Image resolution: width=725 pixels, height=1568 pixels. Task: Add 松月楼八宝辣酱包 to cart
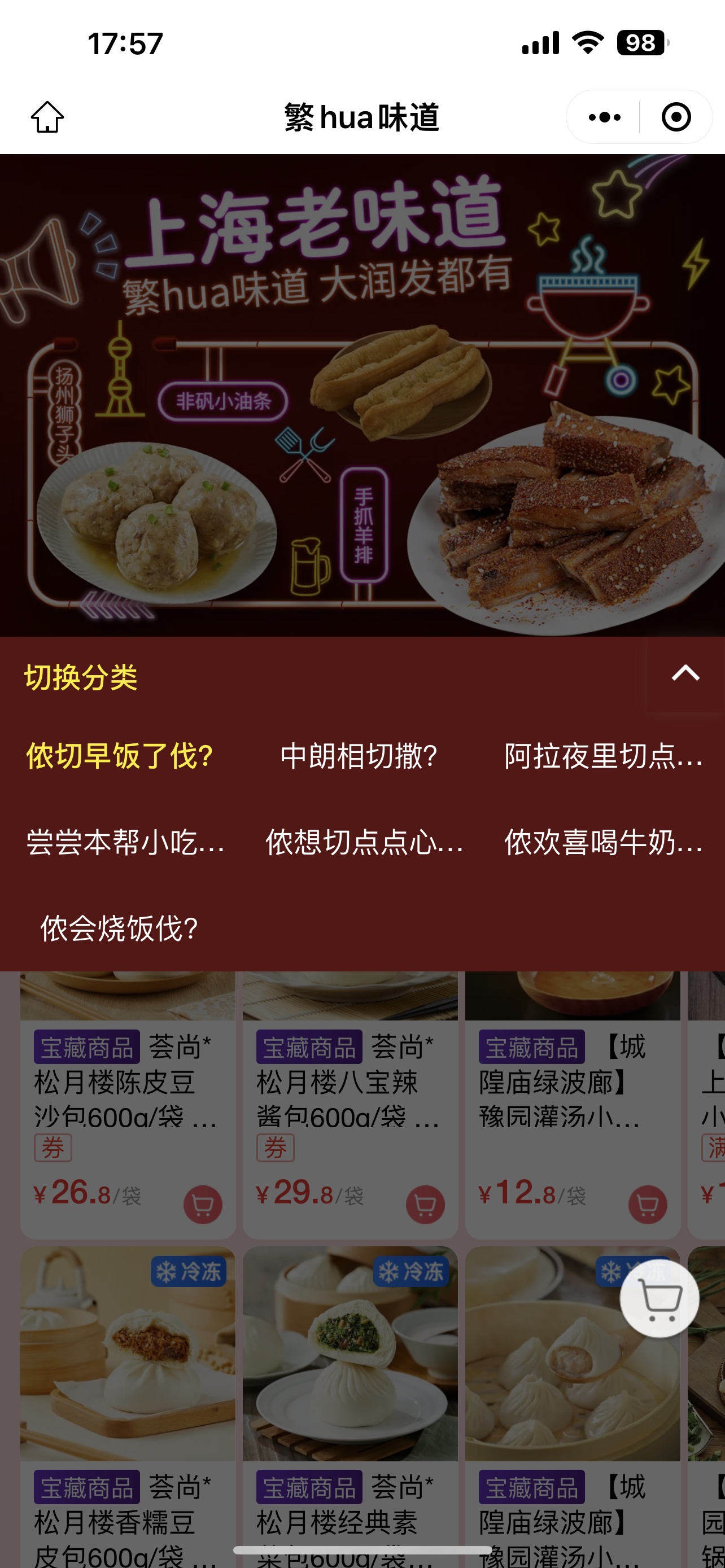[x=425, y=1204]
